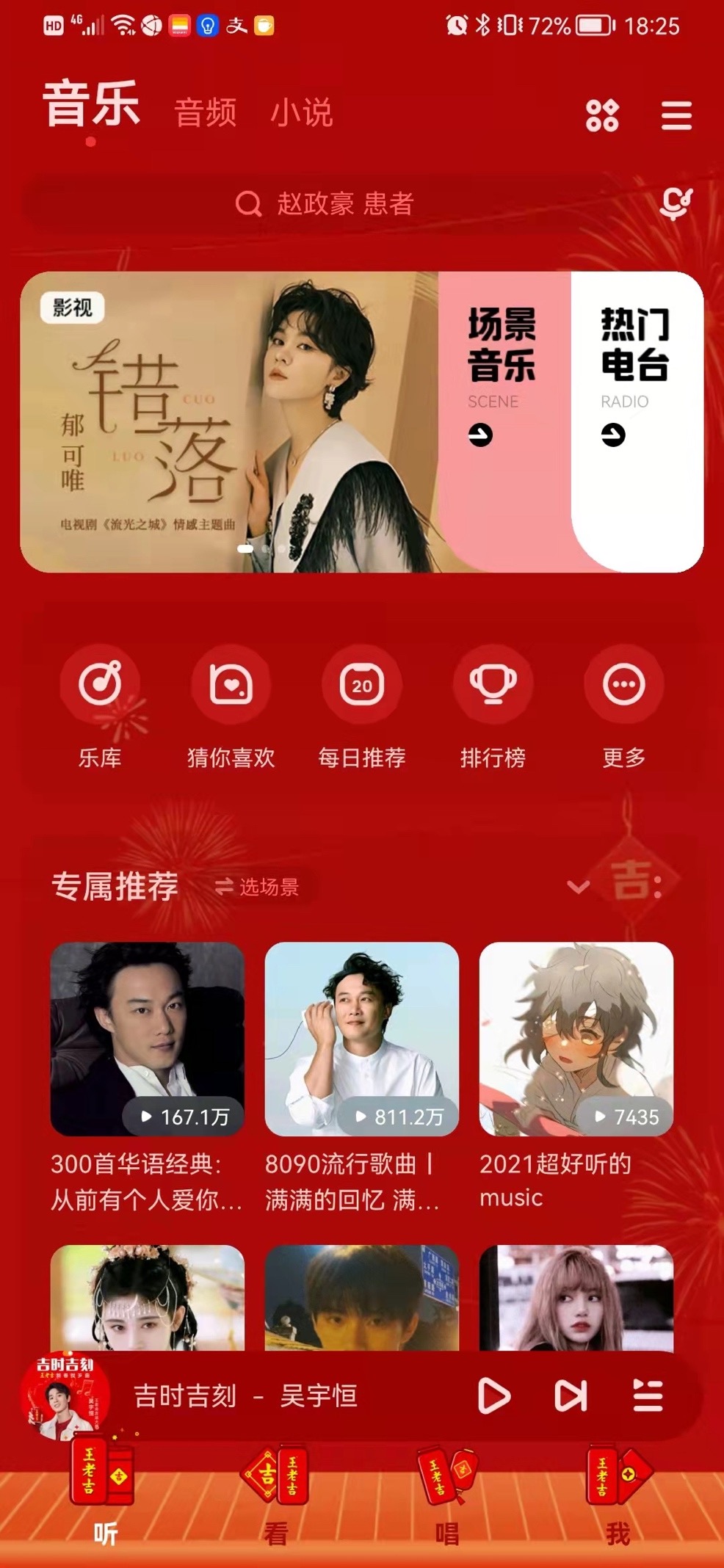Open 8090流行歌曲 playlist
This screenshot has height=1568, width=724.
362,1039
